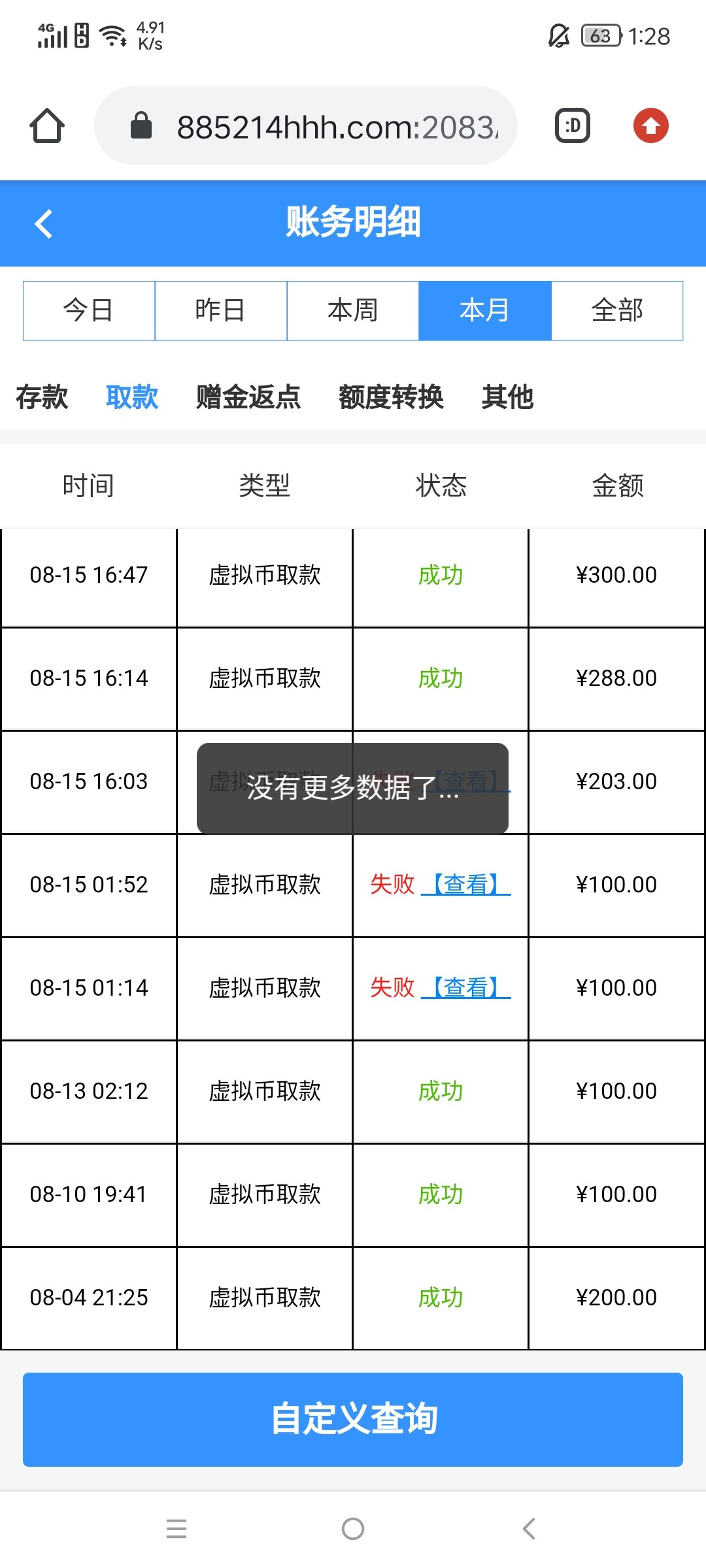Tap the 自定义查询 button
The image size is (706, 1568).
tap(353, 1419)
